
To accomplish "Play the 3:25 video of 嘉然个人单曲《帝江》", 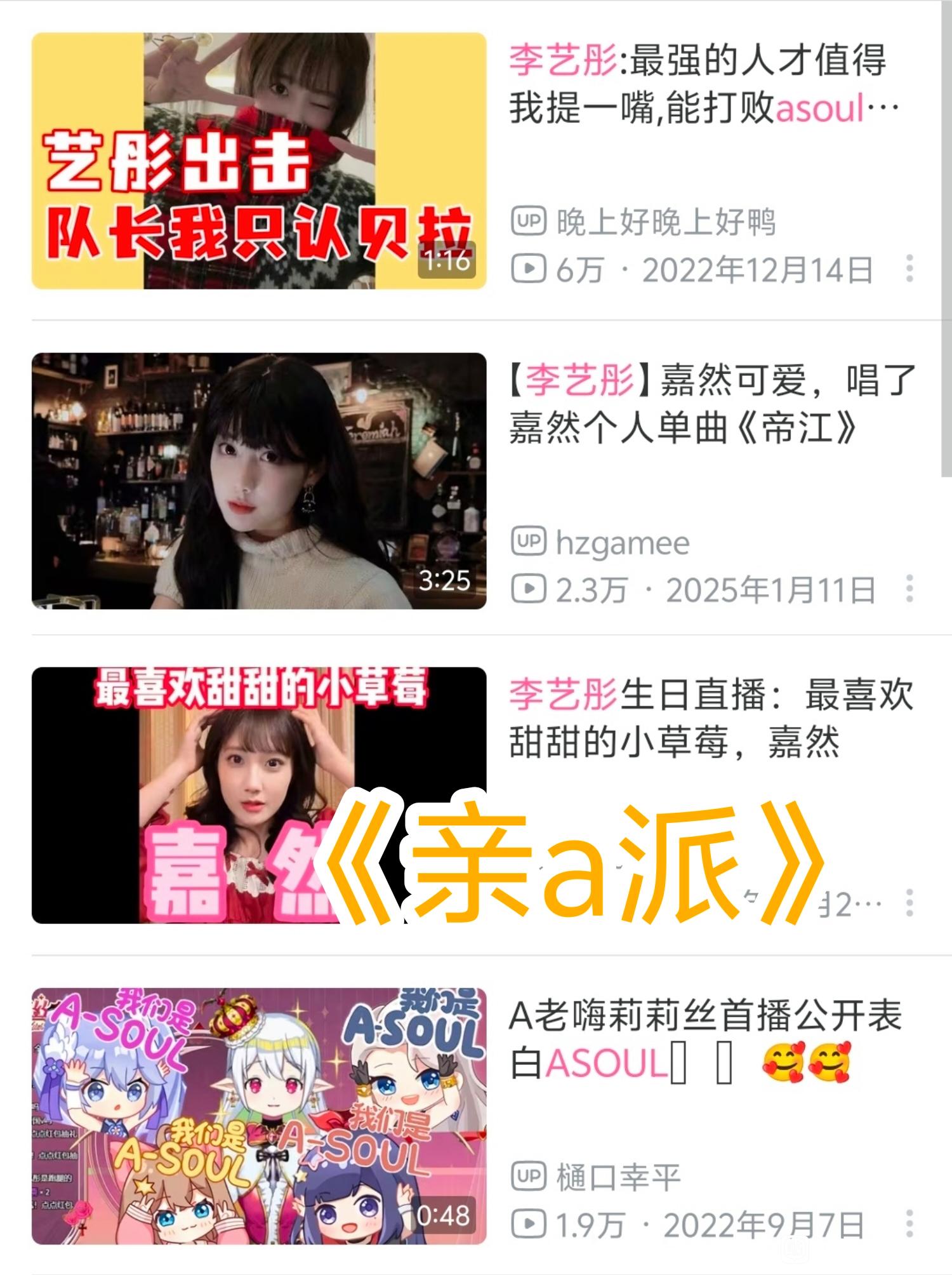I will (259, 481).
